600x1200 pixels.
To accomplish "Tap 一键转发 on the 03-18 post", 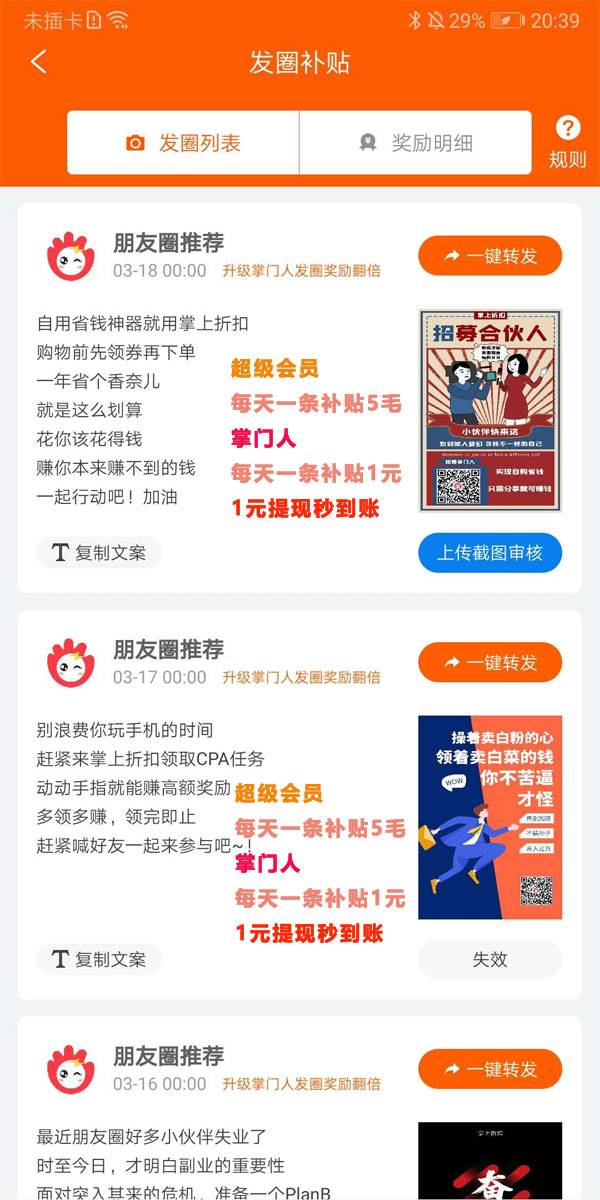I will pos(490,256).
